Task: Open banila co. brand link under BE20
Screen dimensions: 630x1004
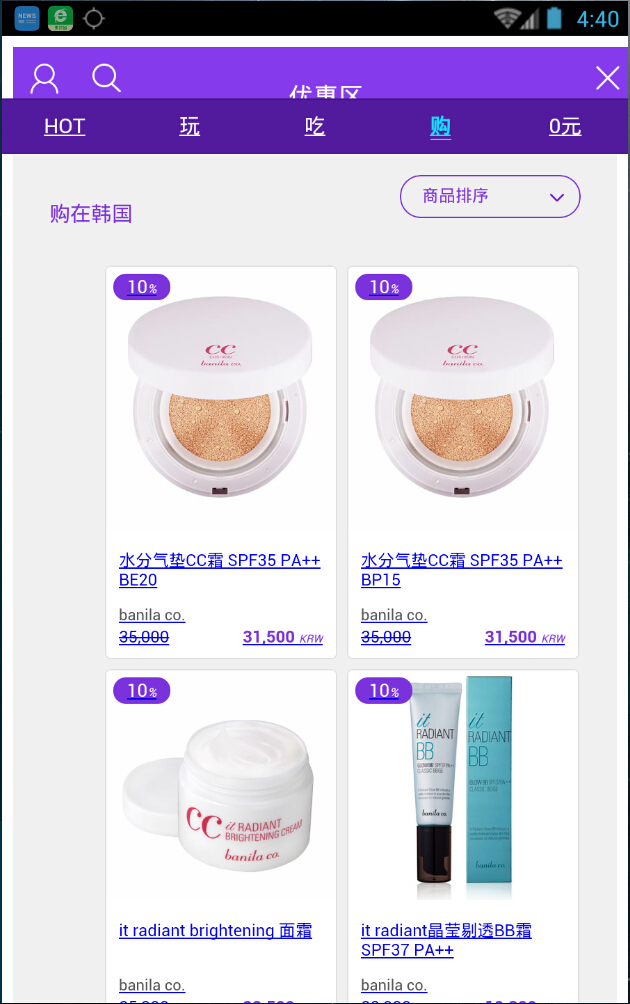Action: click(152, 615)
